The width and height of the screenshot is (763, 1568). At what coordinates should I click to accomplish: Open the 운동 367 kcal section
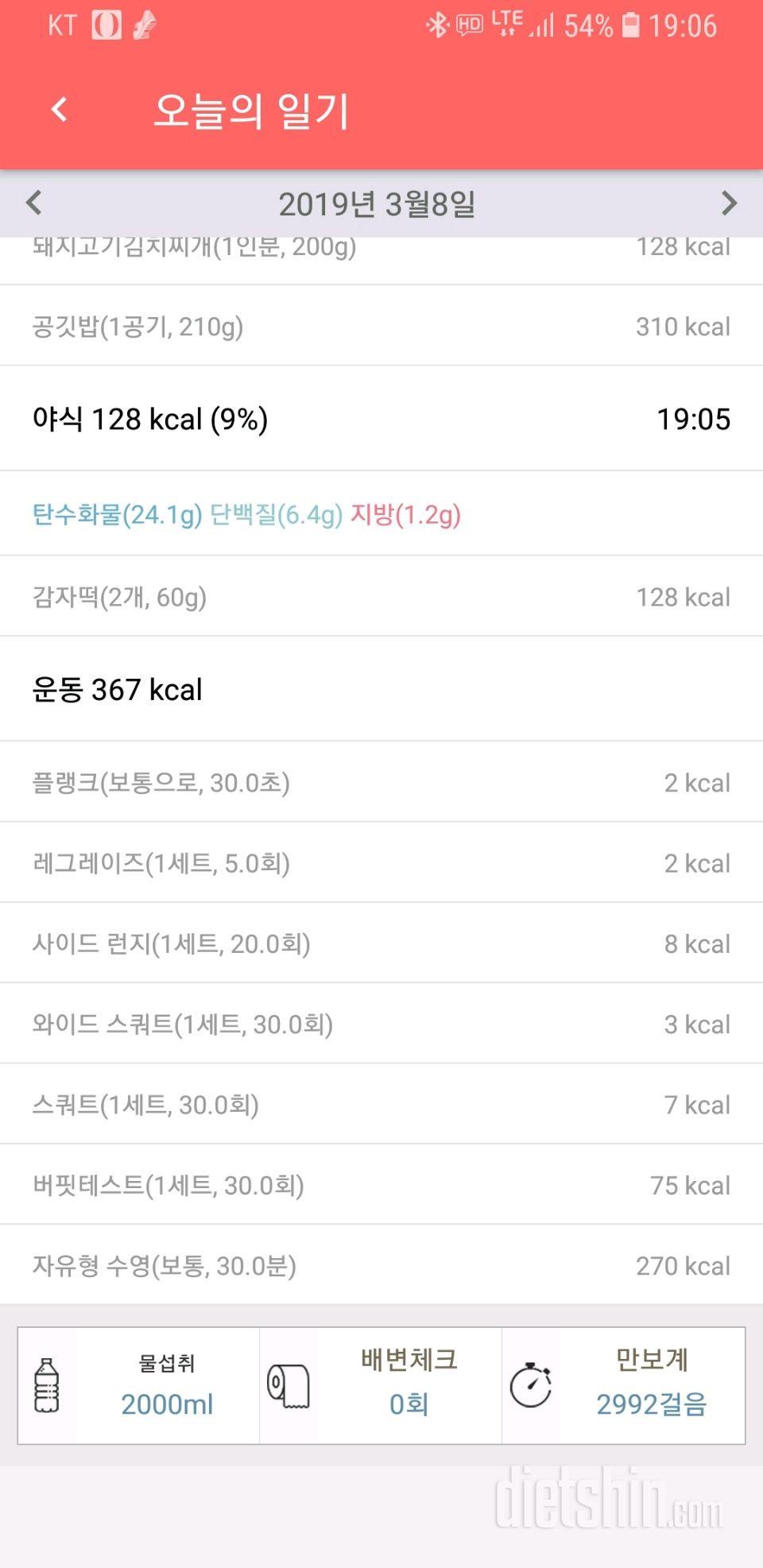(x=381, y=689)
